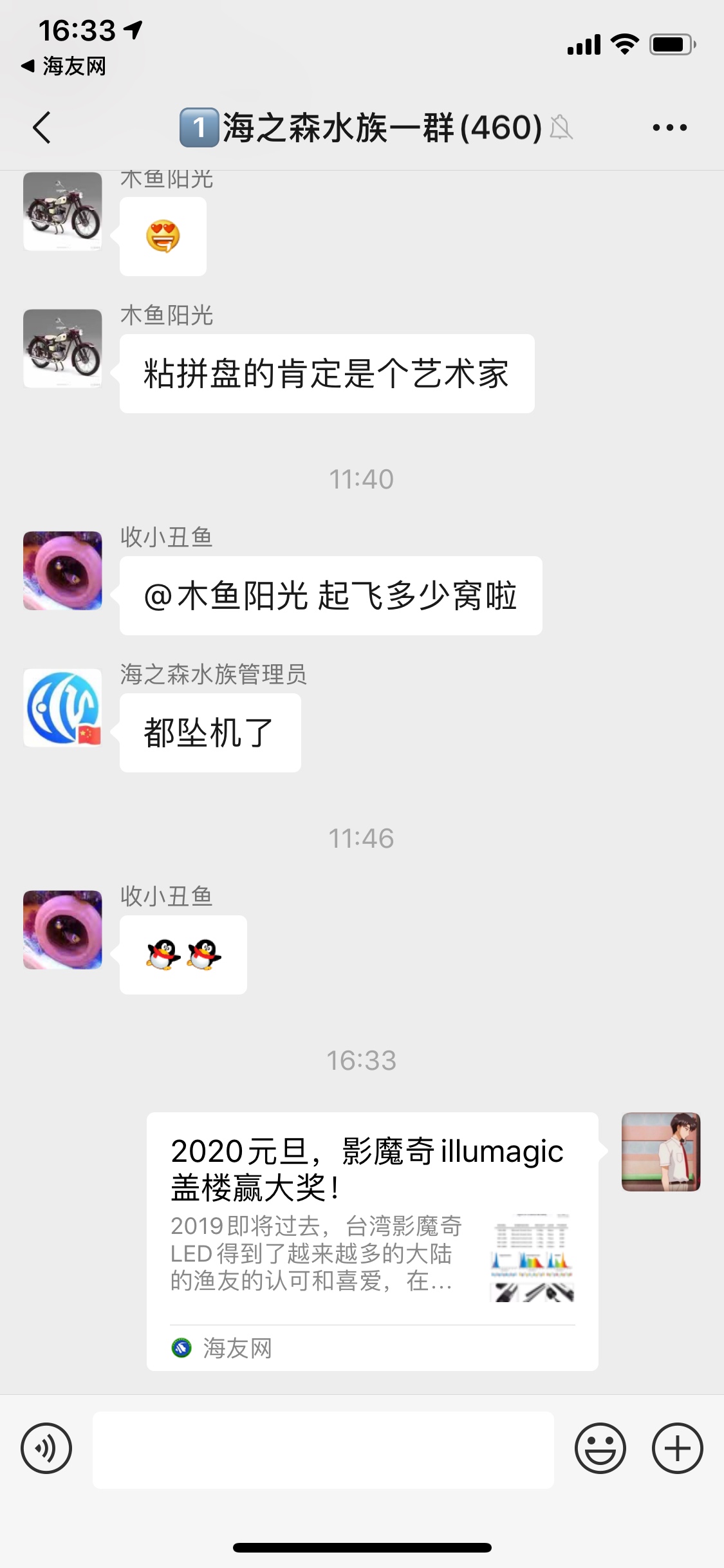Open the shared illumagic 2020元旦 article card
The image size is (724, 1568).
(x=372, y=1241)
